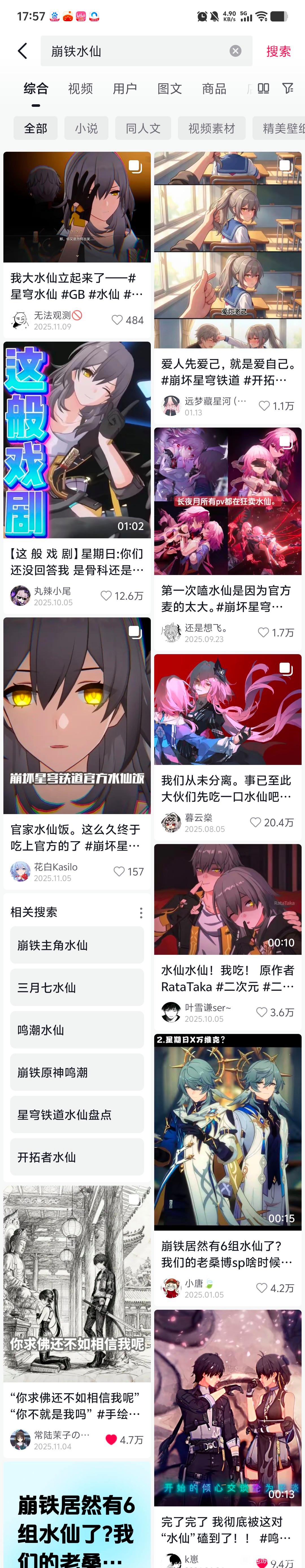The width and height of the screenshot is (305, 1568).
Task: Toggle the layout view icon
Action: [x=263, y=88]
